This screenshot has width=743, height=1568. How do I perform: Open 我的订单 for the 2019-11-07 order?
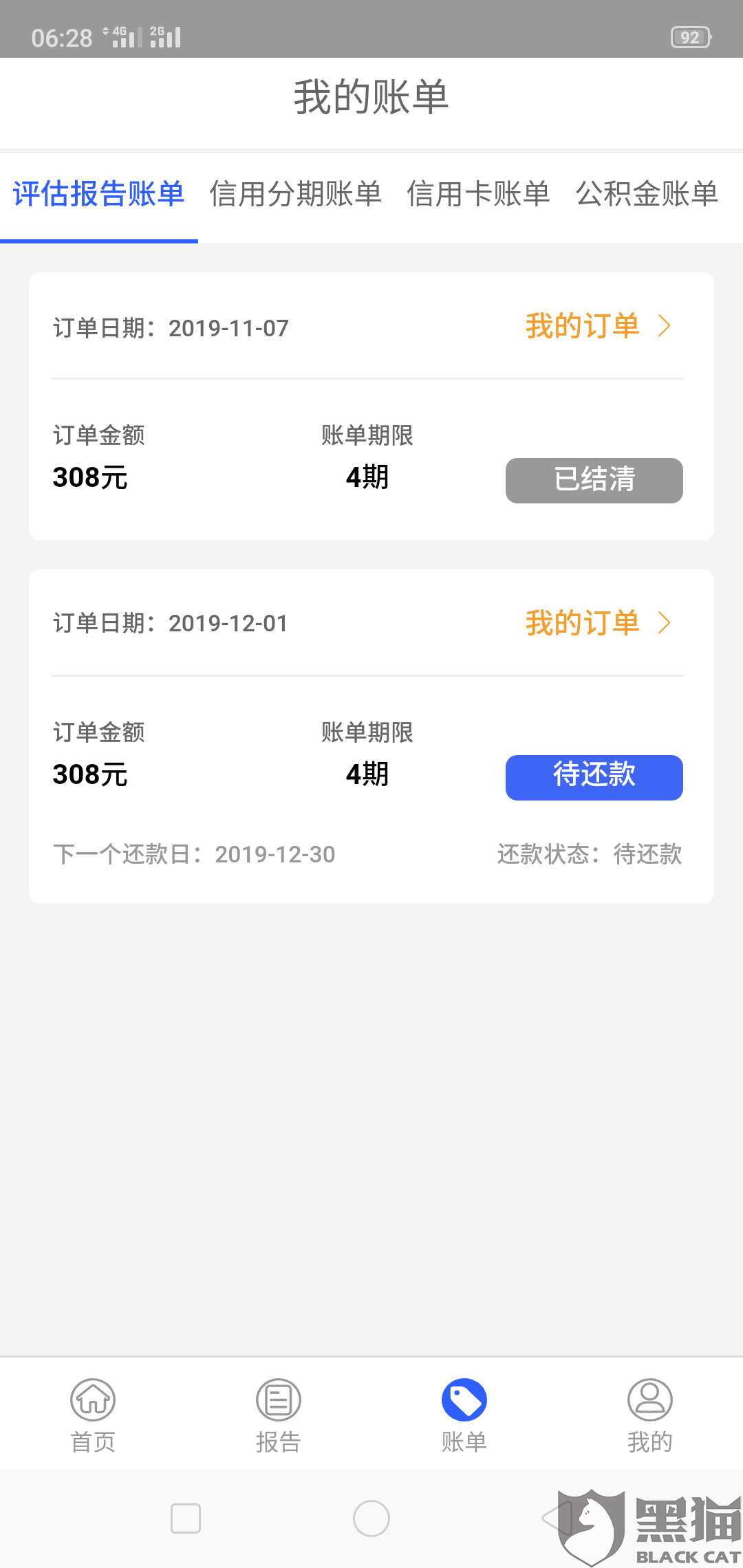pyautogui.click(x=597, y=326)
